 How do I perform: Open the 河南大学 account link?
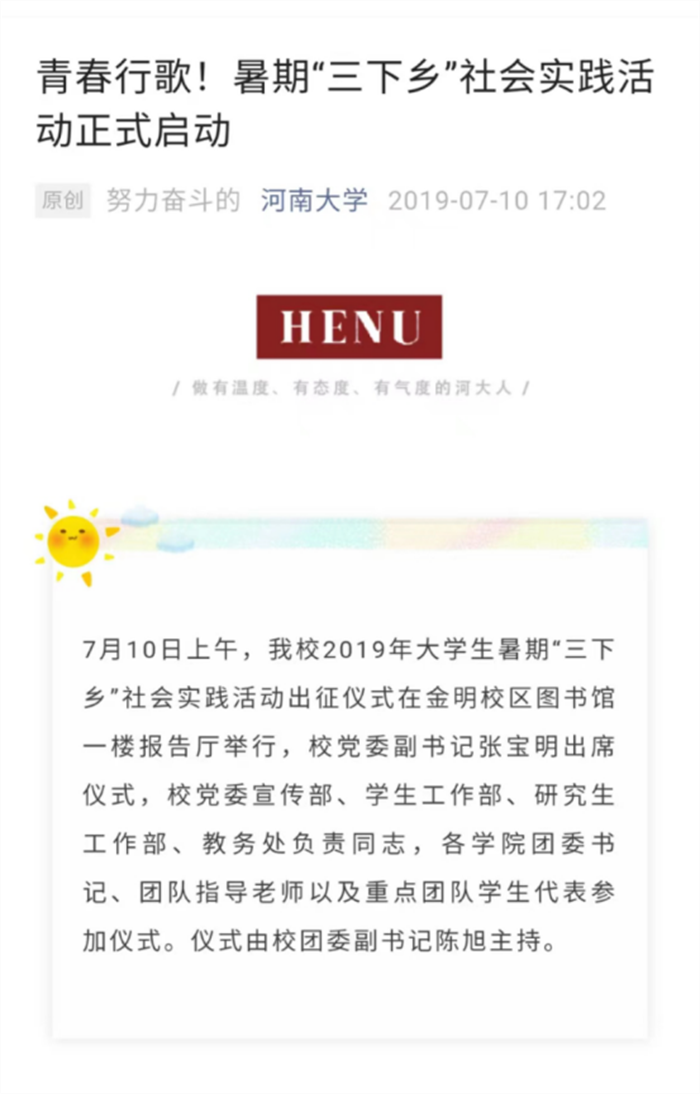[x=314, y=200]
